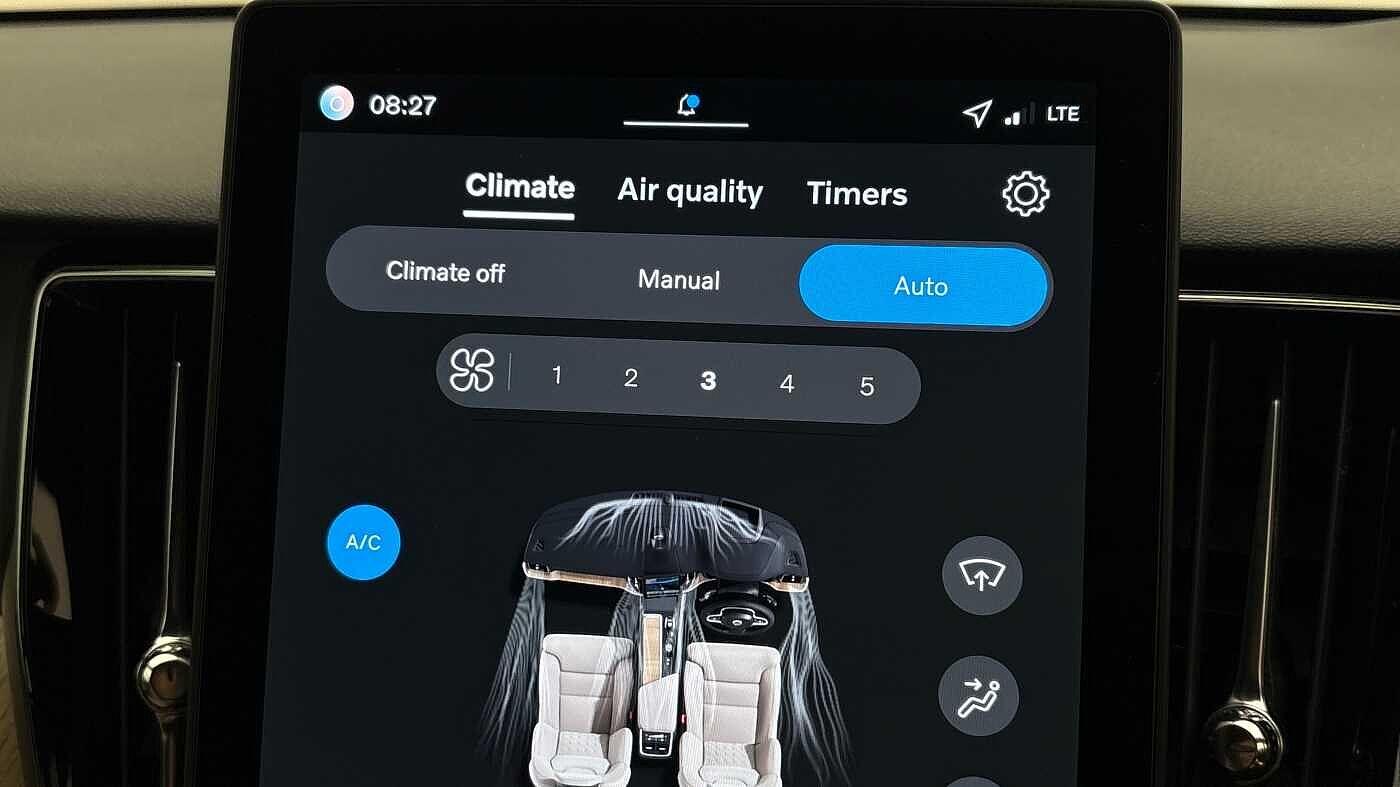This screenshot has width=1400, height=787.
Task: Open the notification bell at top
Action: click(x=687, y=106)
